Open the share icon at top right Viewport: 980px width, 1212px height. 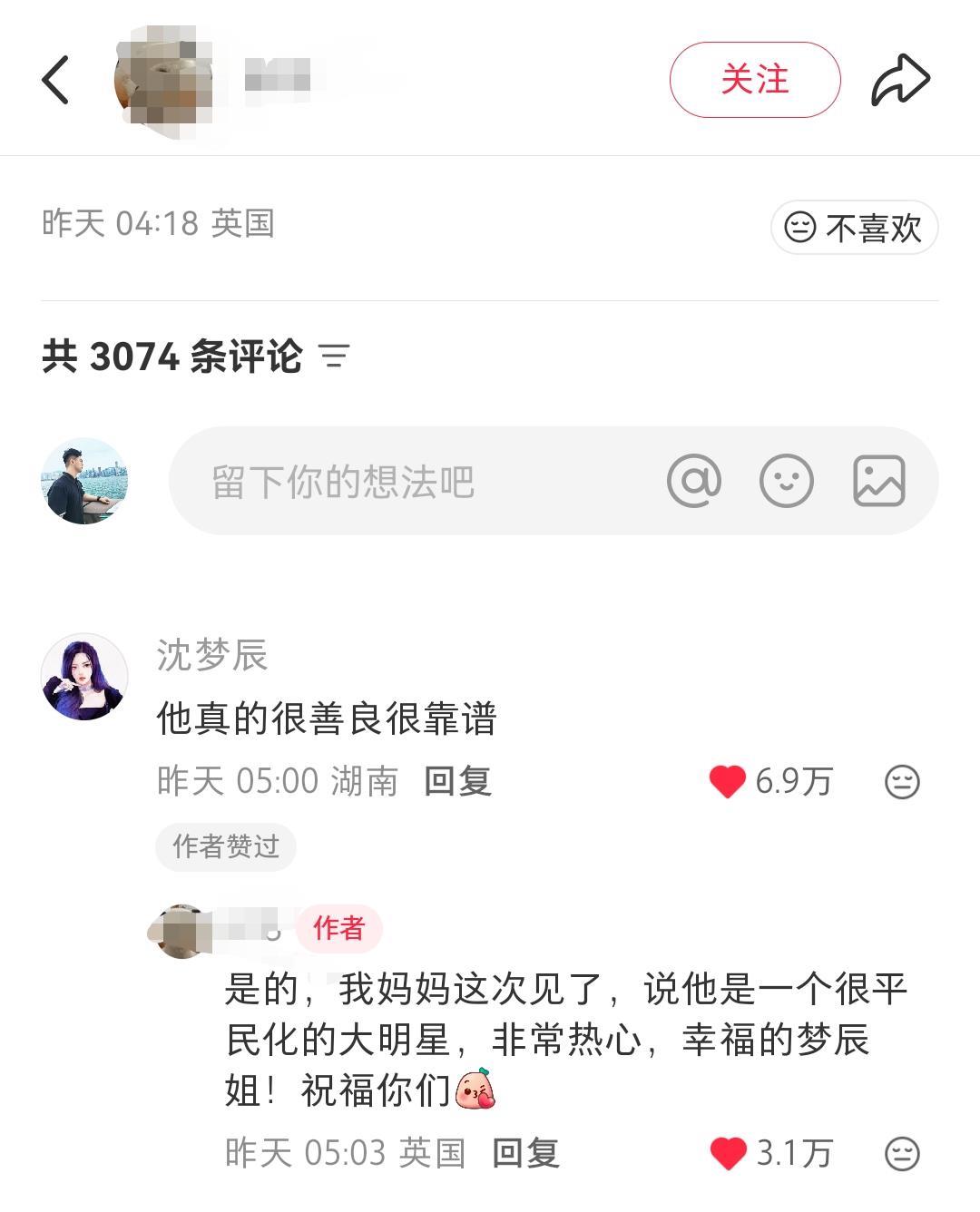(901, 78)
